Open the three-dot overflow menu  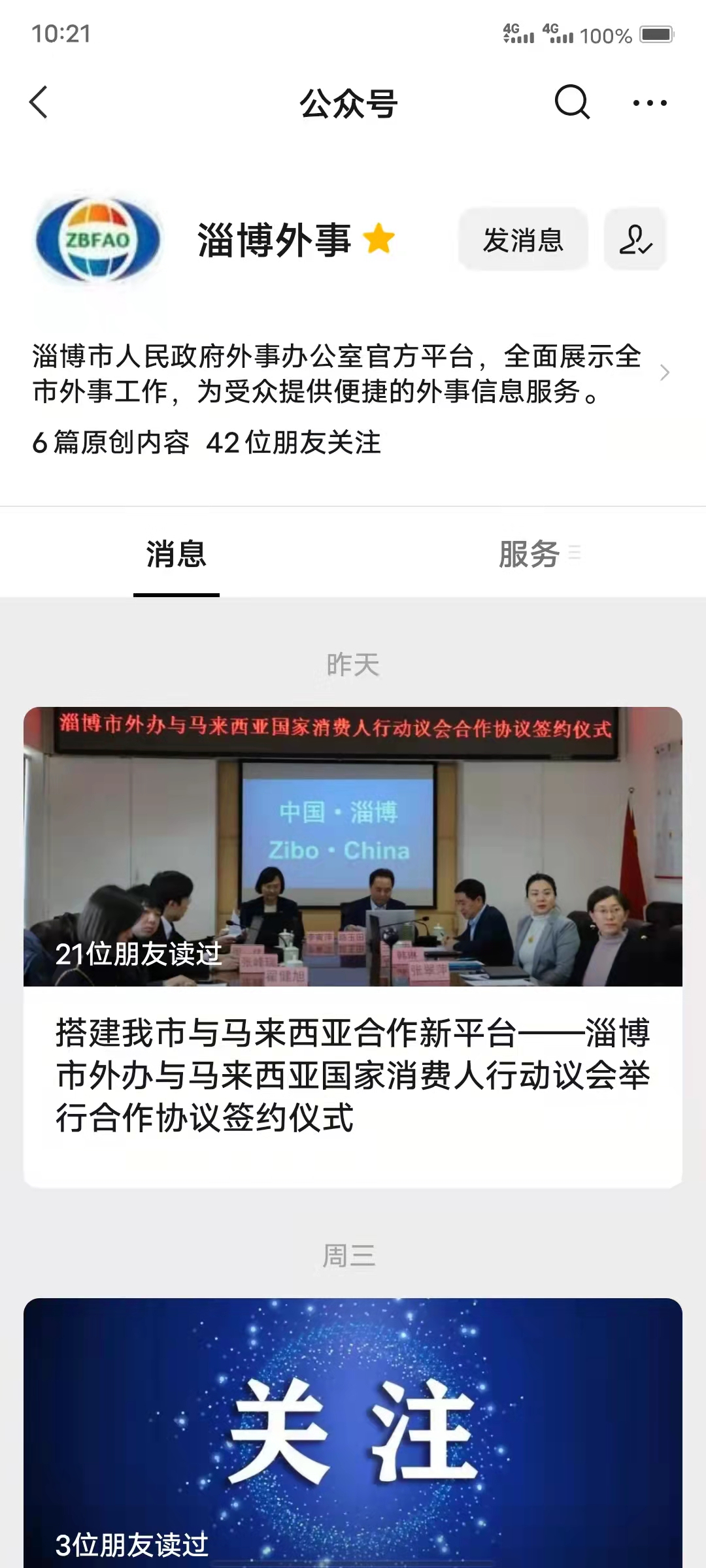coord(650,103)
